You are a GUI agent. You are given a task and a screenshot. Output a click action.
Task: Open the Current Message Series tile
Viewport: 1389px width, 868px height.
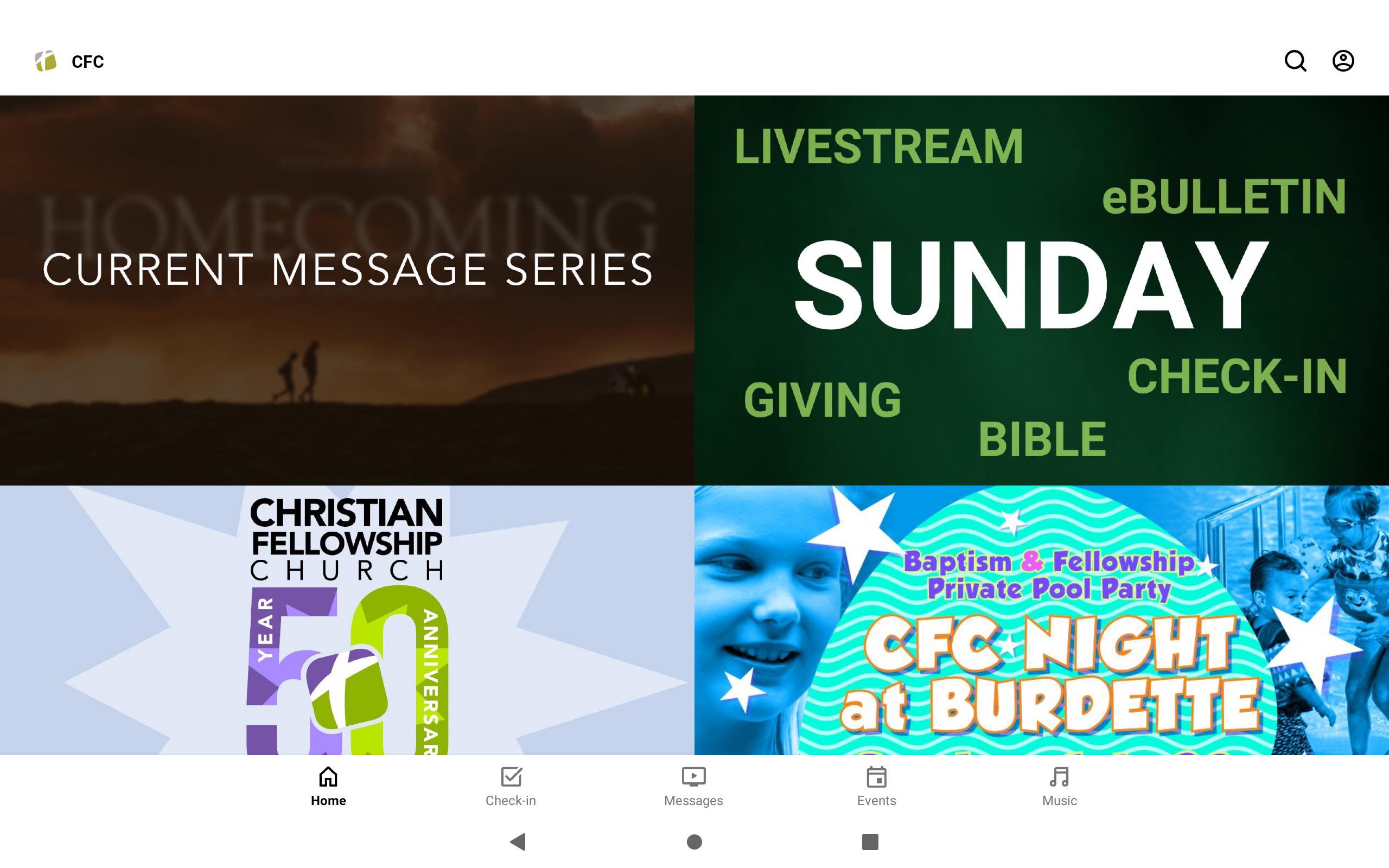pos(347,290)
